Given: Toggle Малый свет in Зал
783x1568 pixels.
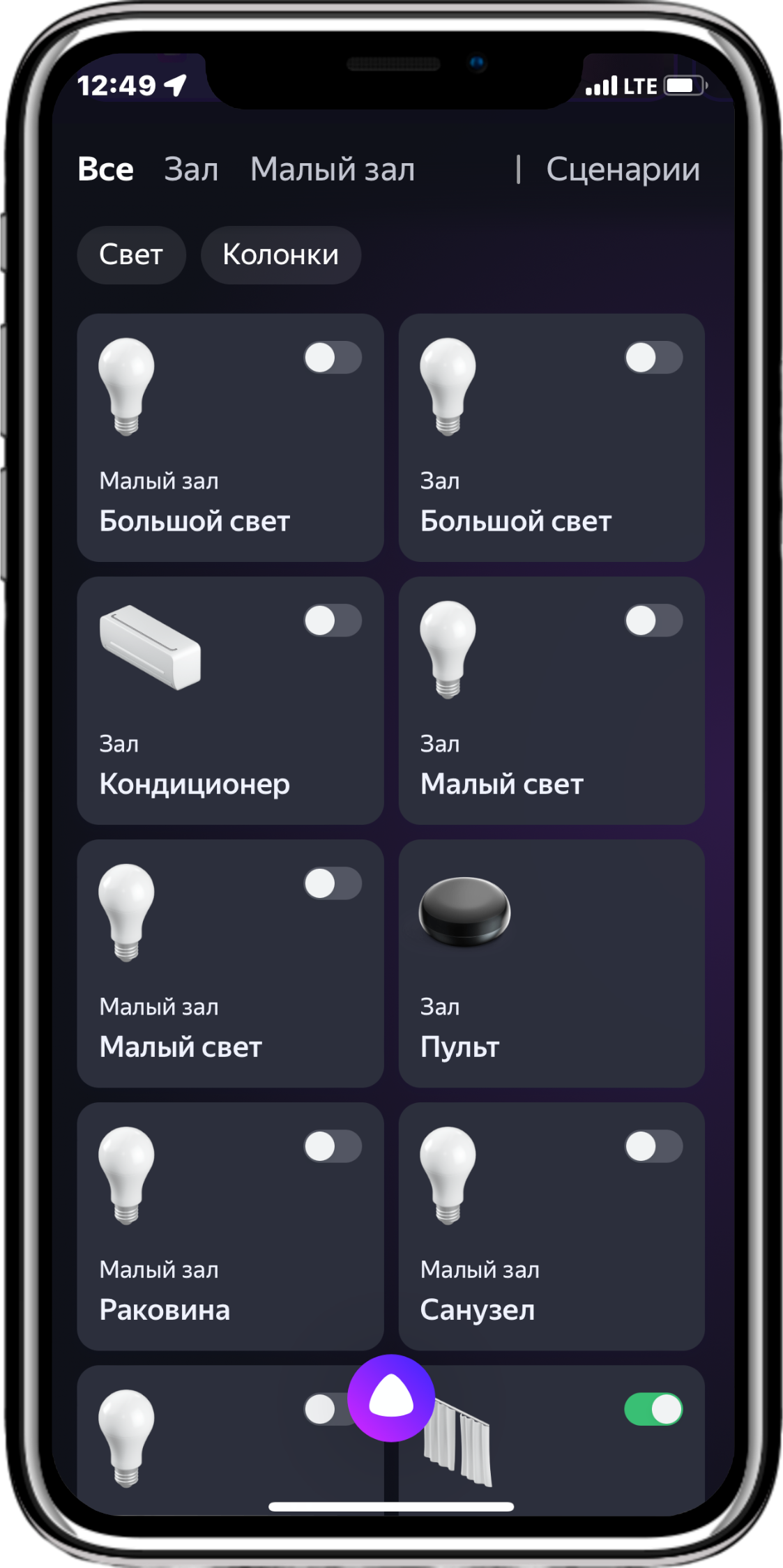Looking at the screenshot, I should 653,621.
